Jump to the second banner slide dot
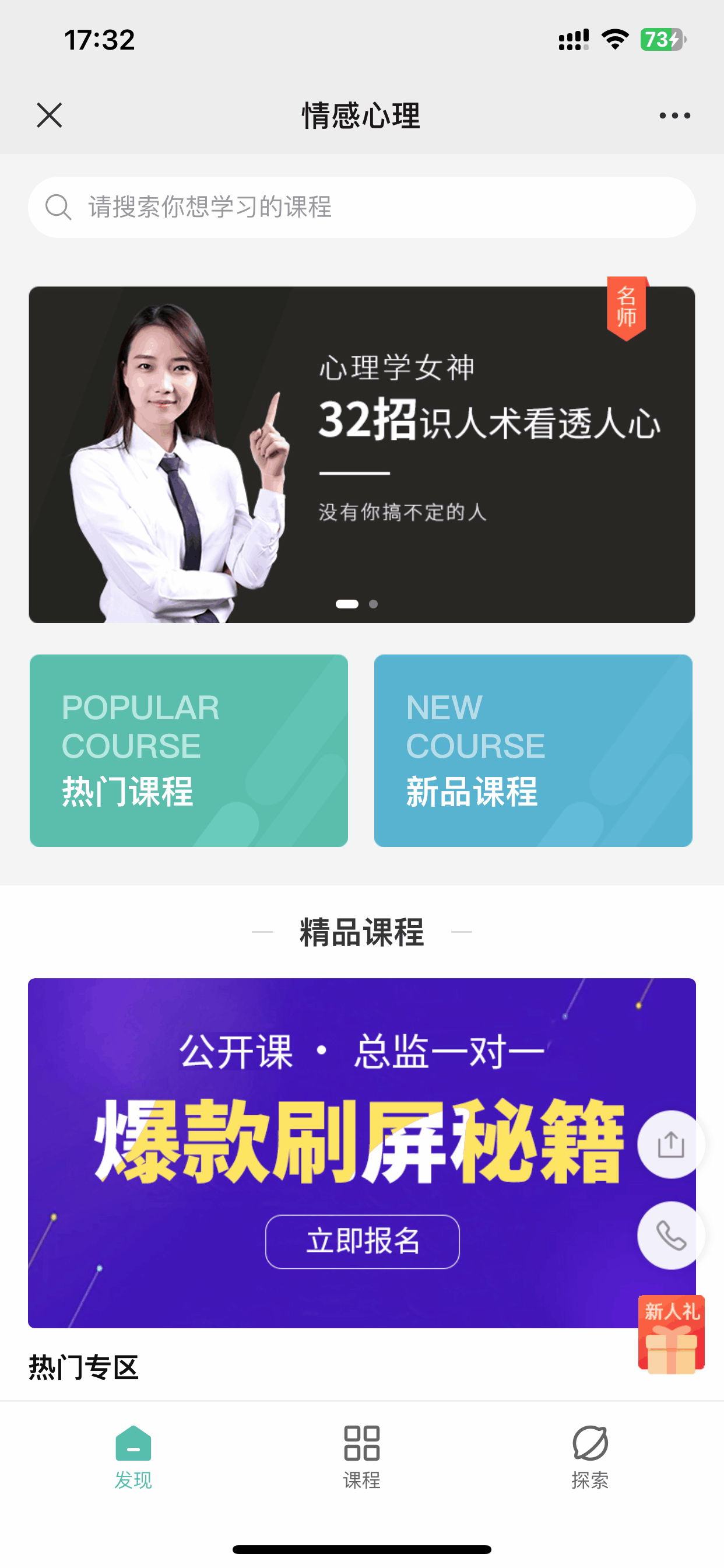Screen dimensions: 724x1568 coord(374,604)
